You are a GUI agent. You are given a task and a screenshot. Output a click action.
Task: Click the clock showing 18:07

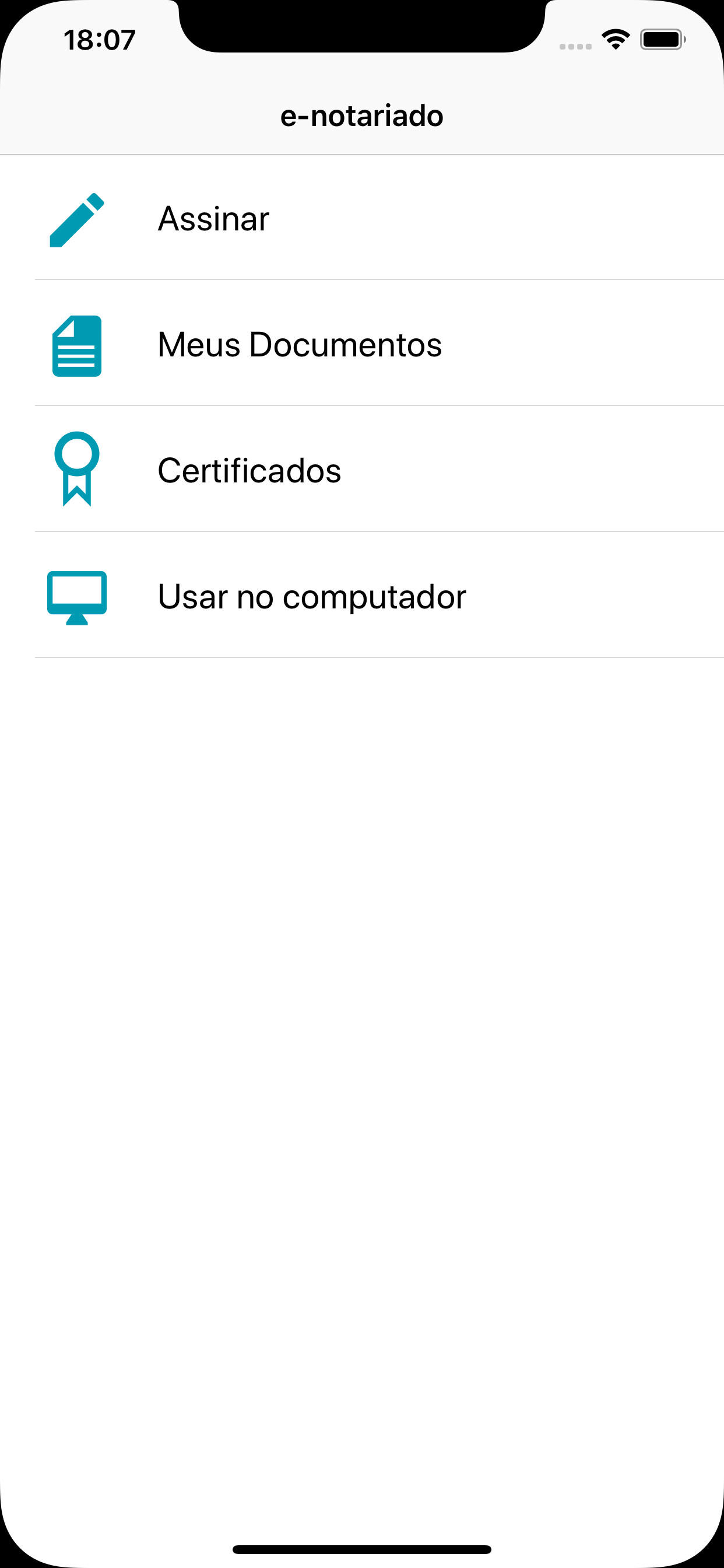coord(100,39)
